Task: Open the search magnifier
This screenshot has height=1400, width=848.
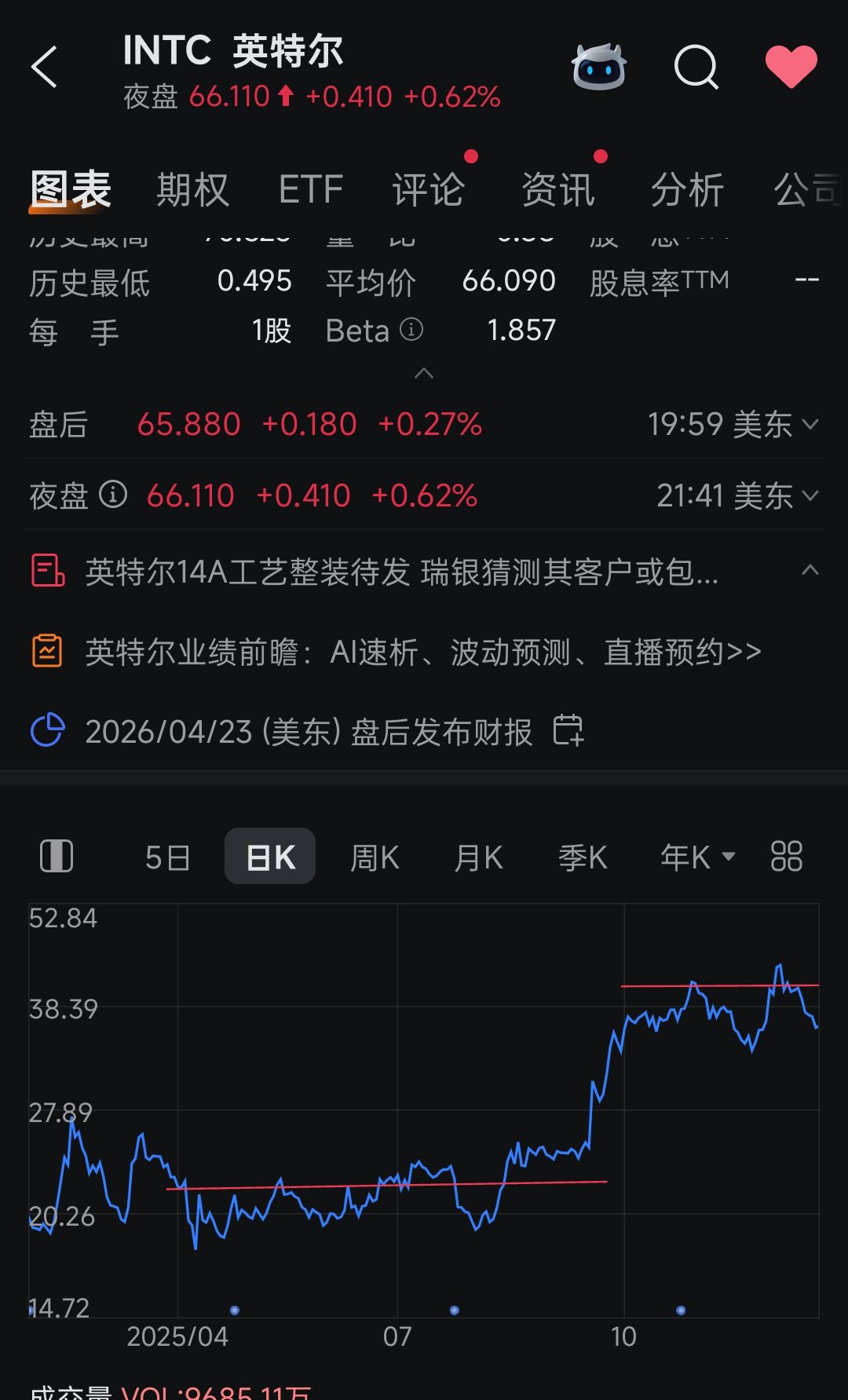Action: 696,68
